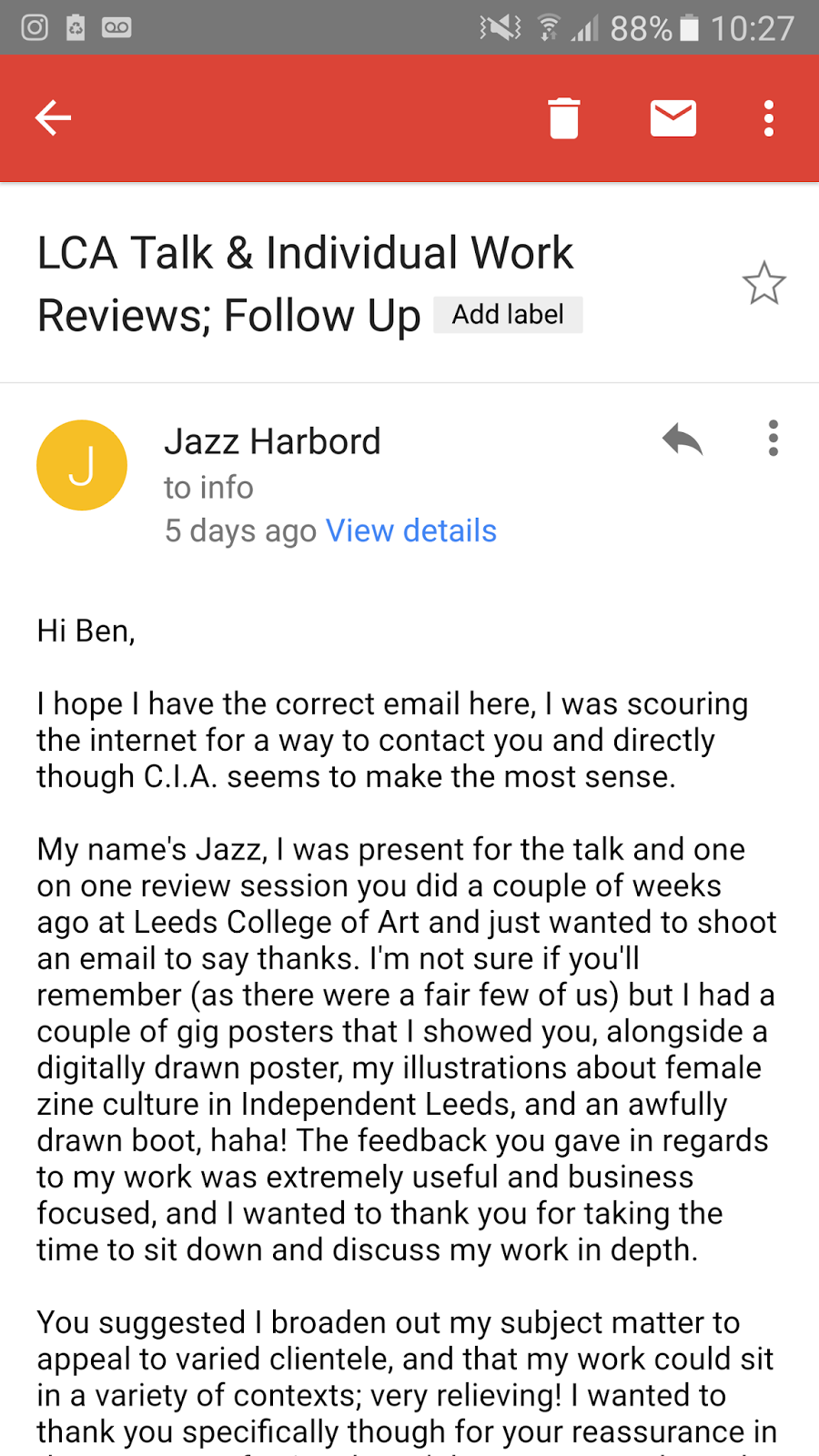Go back to the inbox
Viewport: 819px width, 1456px height.
(53, 118)
